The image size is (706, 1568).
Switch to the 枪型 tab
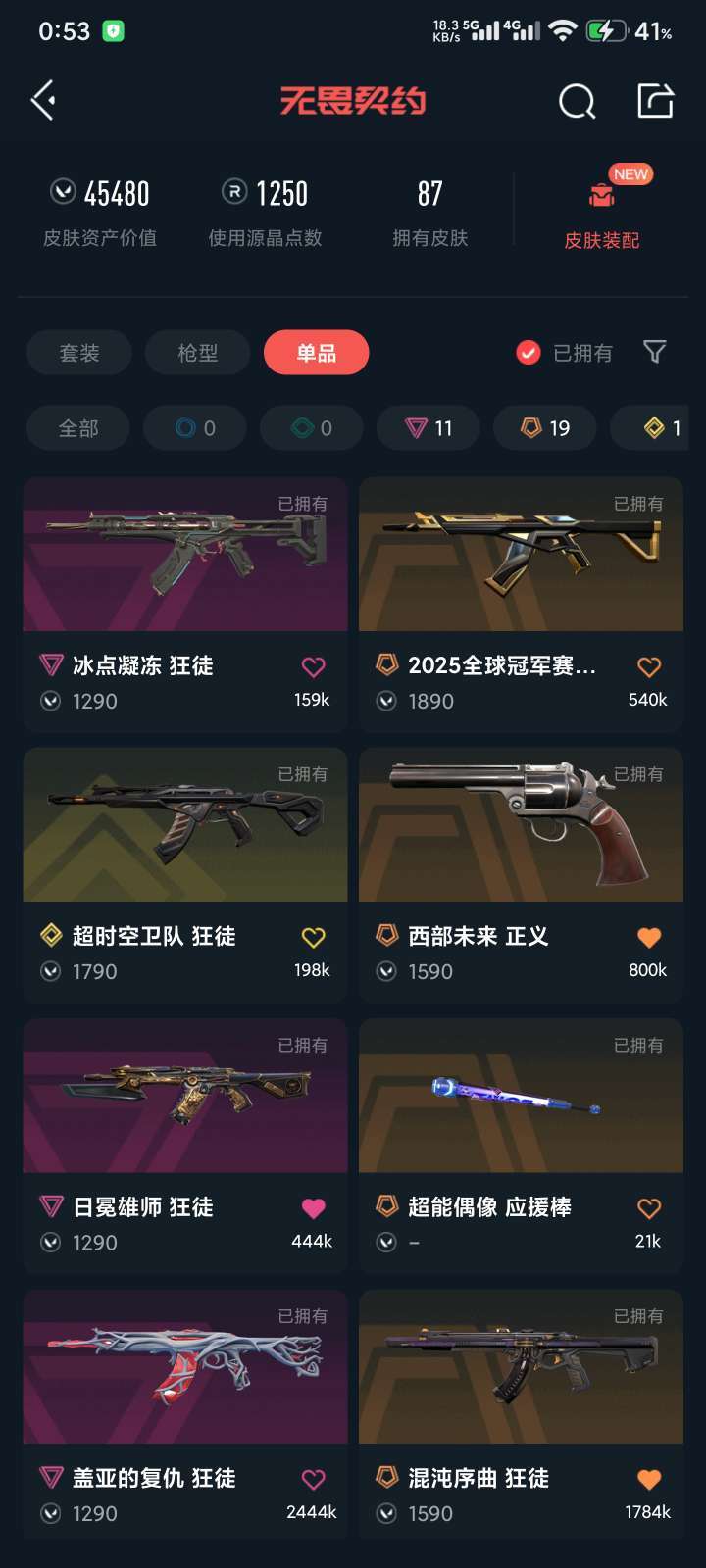(198, 353)
